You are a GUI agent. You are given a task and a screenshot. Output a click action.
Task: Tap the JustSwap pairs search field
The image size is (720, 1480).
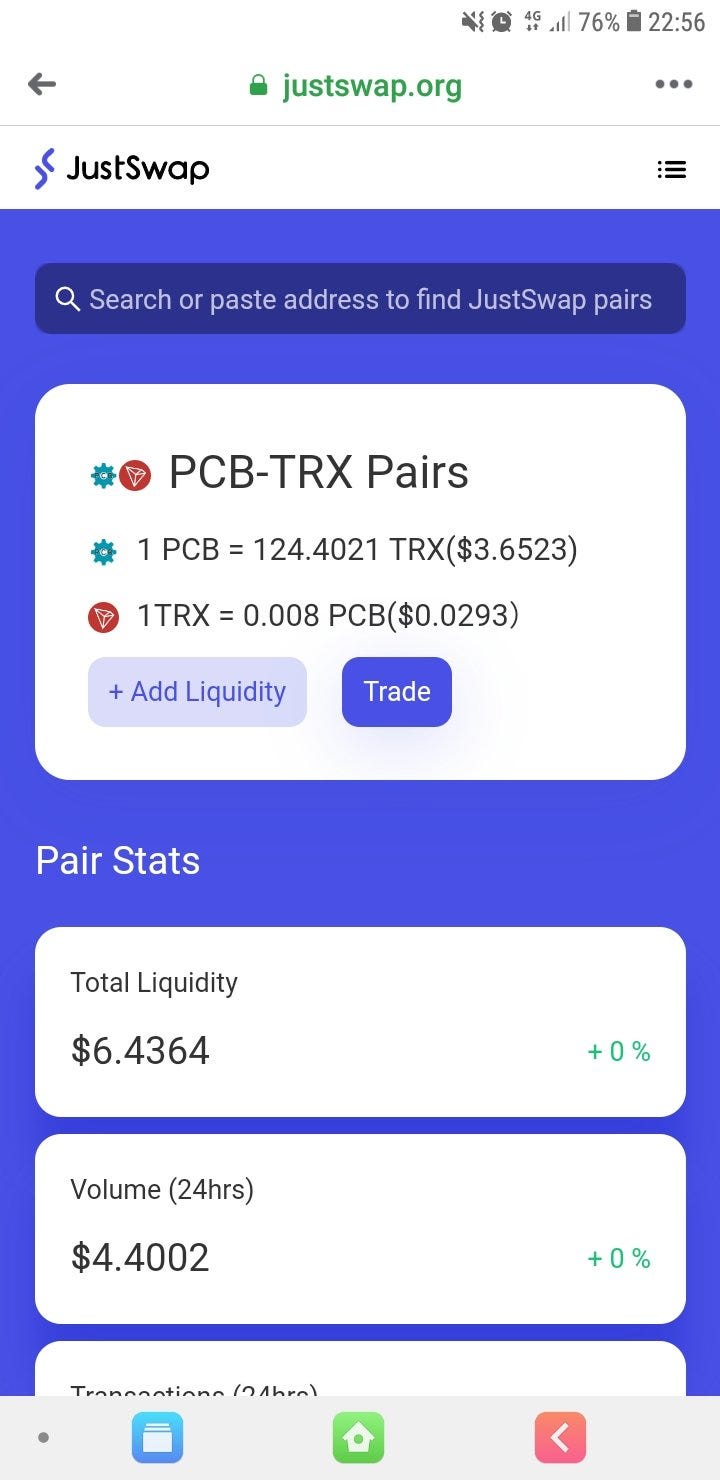360,299
